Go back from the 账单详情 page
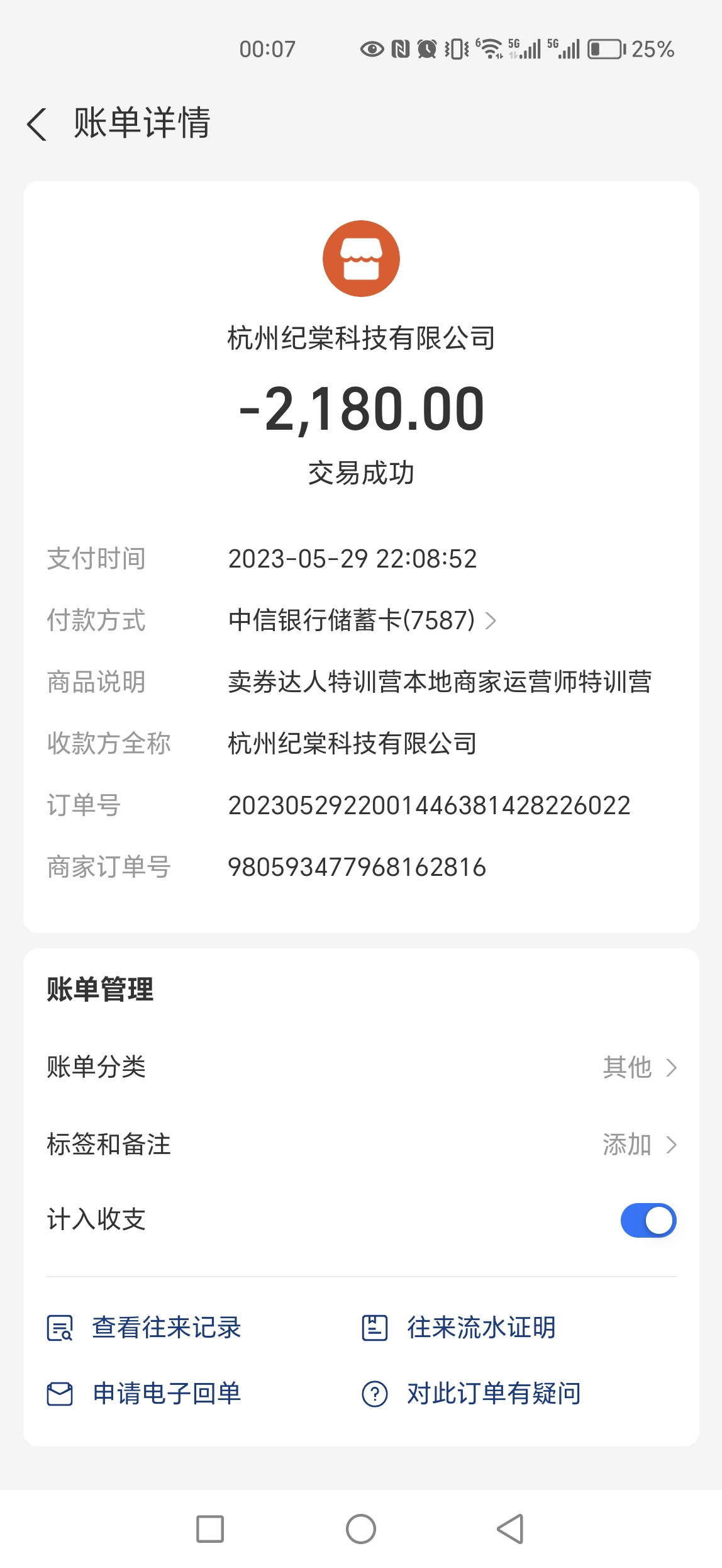Image resolution: width=722 pixels, height=1568 pixels. pyautogui.click(x=38, y=123)
